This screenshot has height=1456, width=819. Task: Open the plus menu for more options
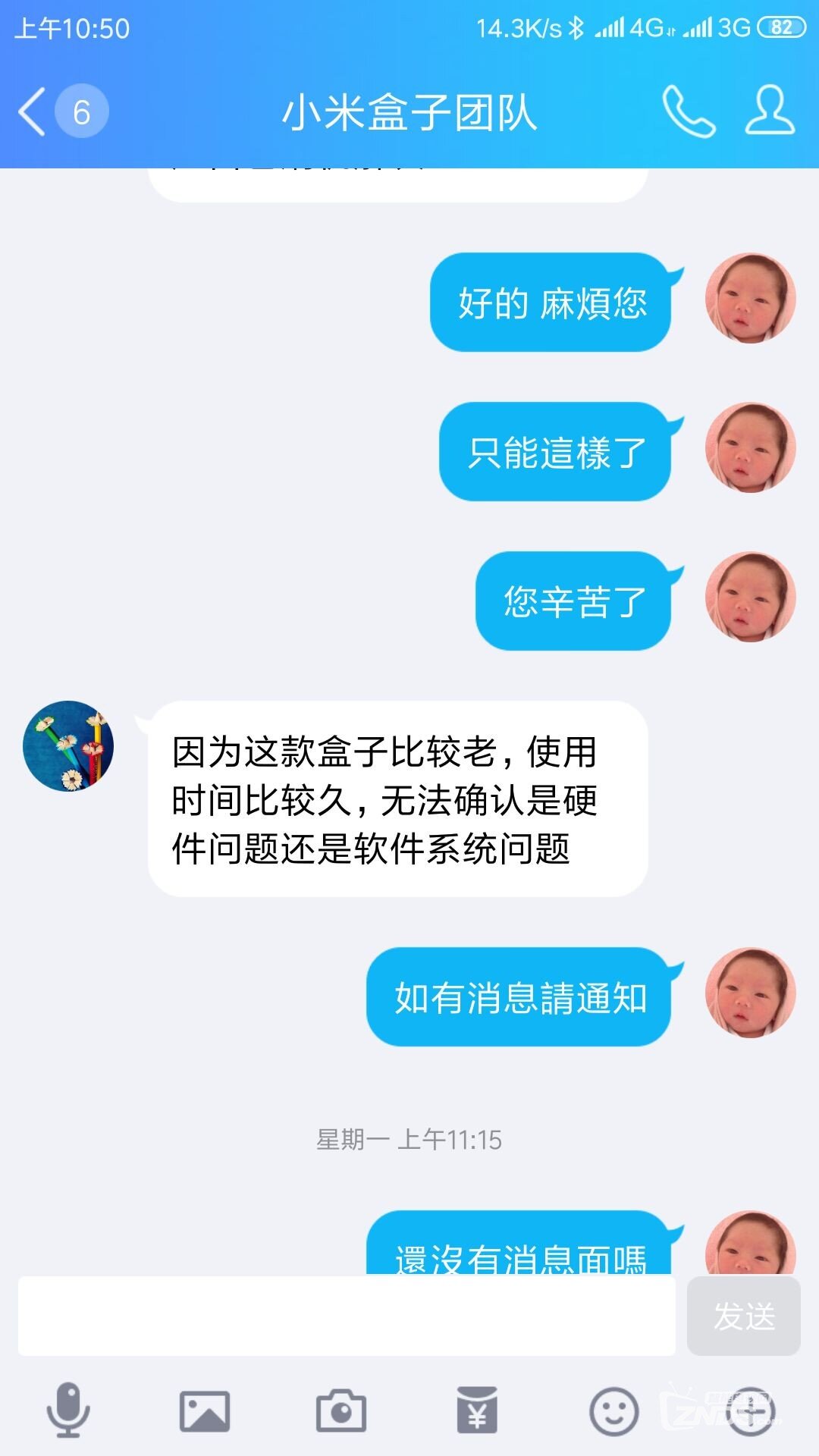pos(750,1410)
